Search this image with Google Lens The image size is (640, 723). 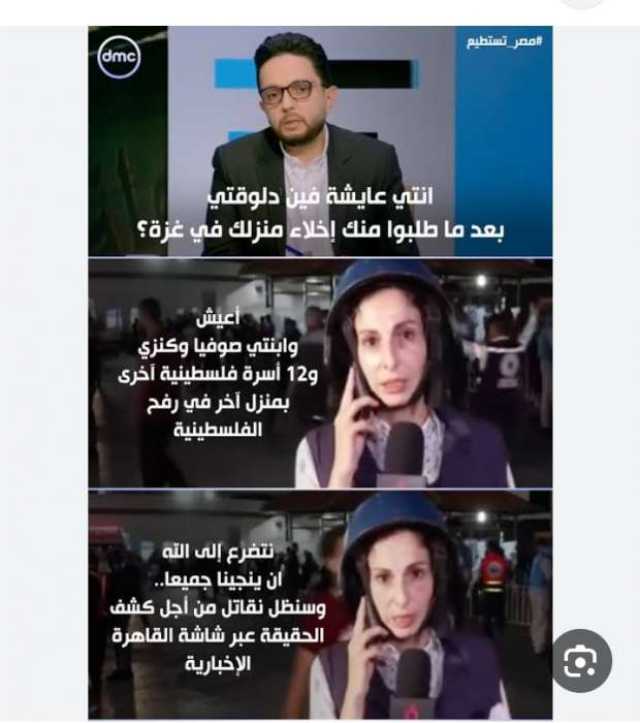click(581, 661)
